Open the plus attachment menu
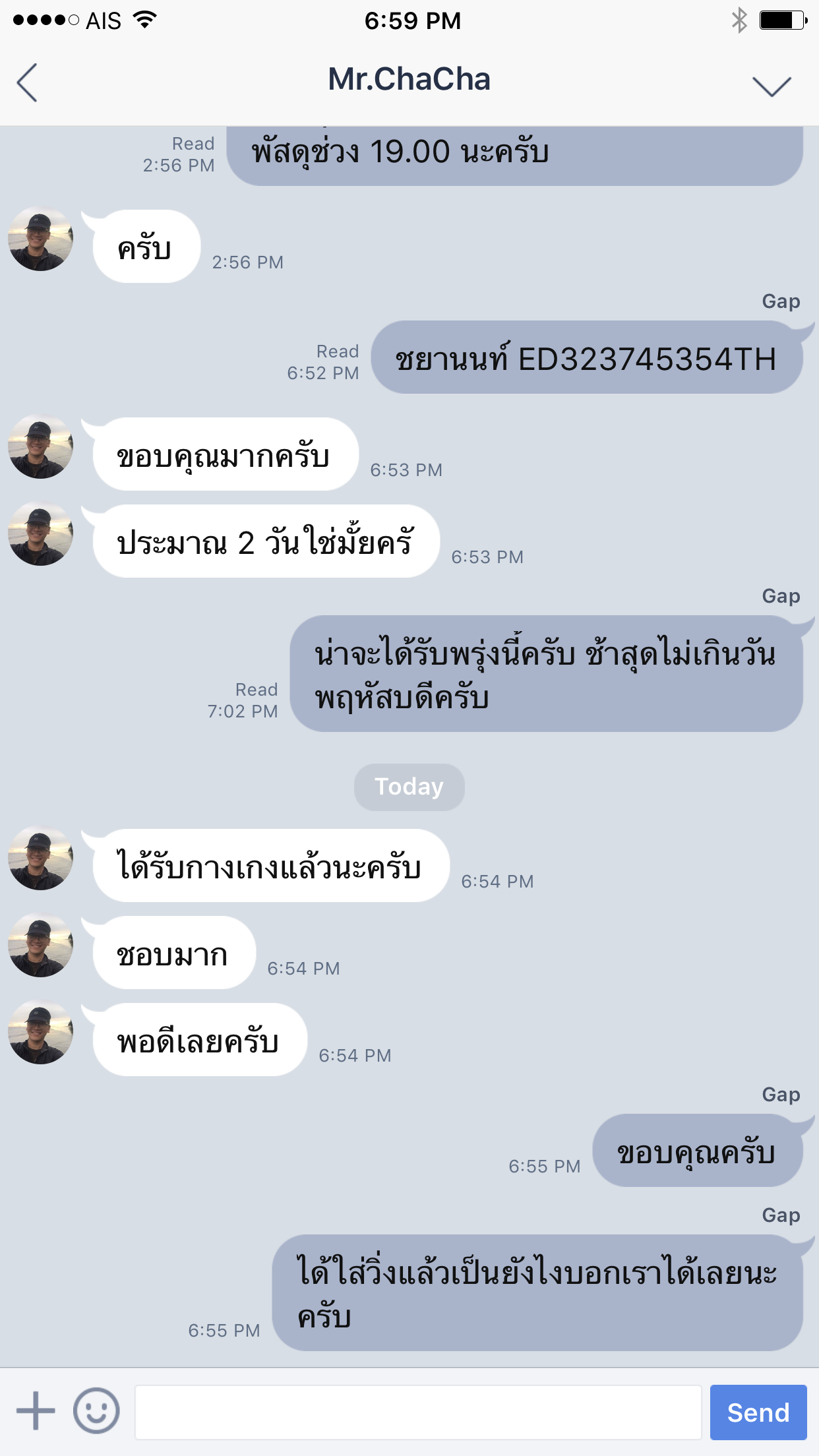Screen dimensions: 819x1456 (36, 1412)
